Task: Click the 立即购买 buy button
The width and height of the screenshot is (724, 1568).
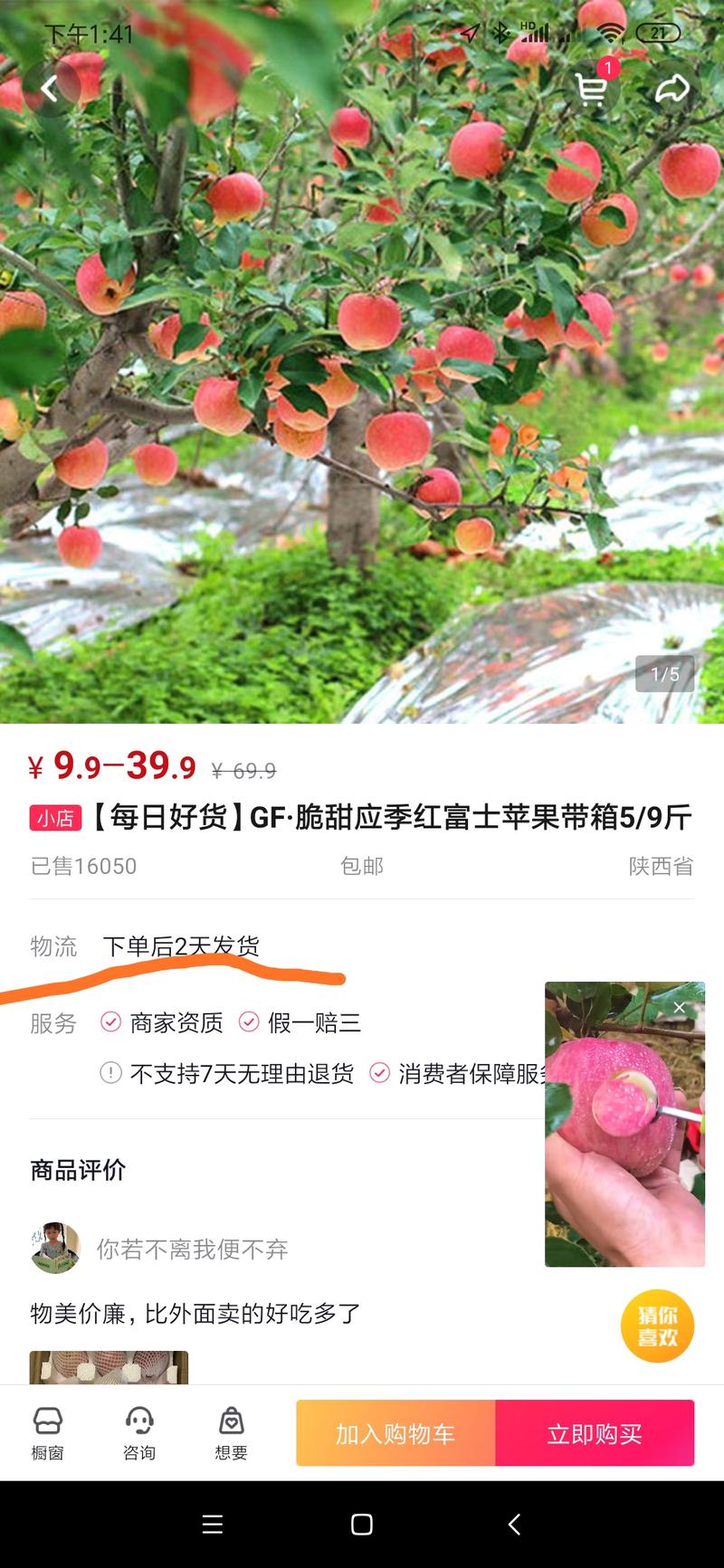Action: pyautogui.click(x=595, y=1433)
